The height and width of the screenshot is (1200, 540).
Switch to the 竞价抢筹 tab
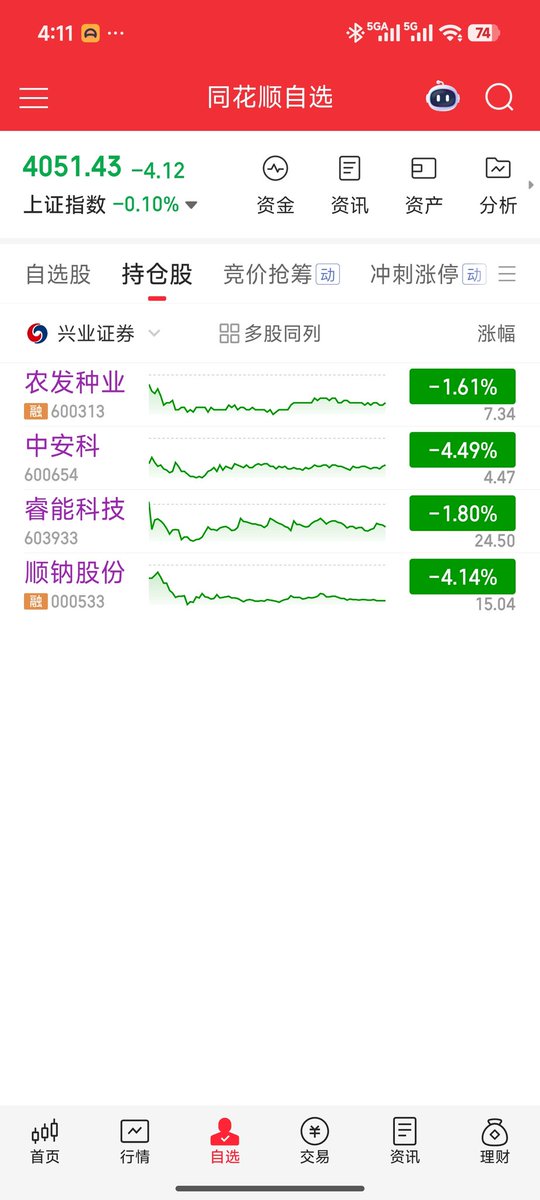[x=281, y=274]
